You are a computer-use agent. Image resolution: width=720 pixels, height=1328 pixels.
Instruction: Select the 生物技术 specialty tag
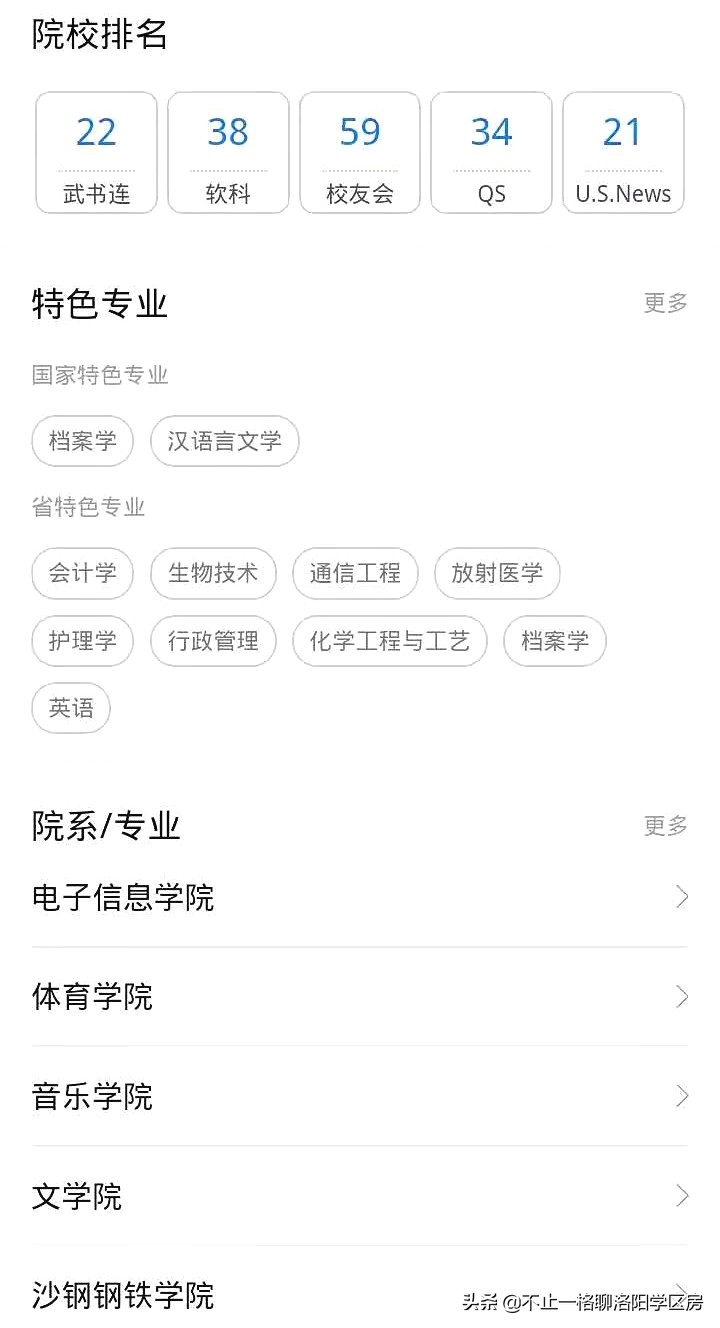213,573
